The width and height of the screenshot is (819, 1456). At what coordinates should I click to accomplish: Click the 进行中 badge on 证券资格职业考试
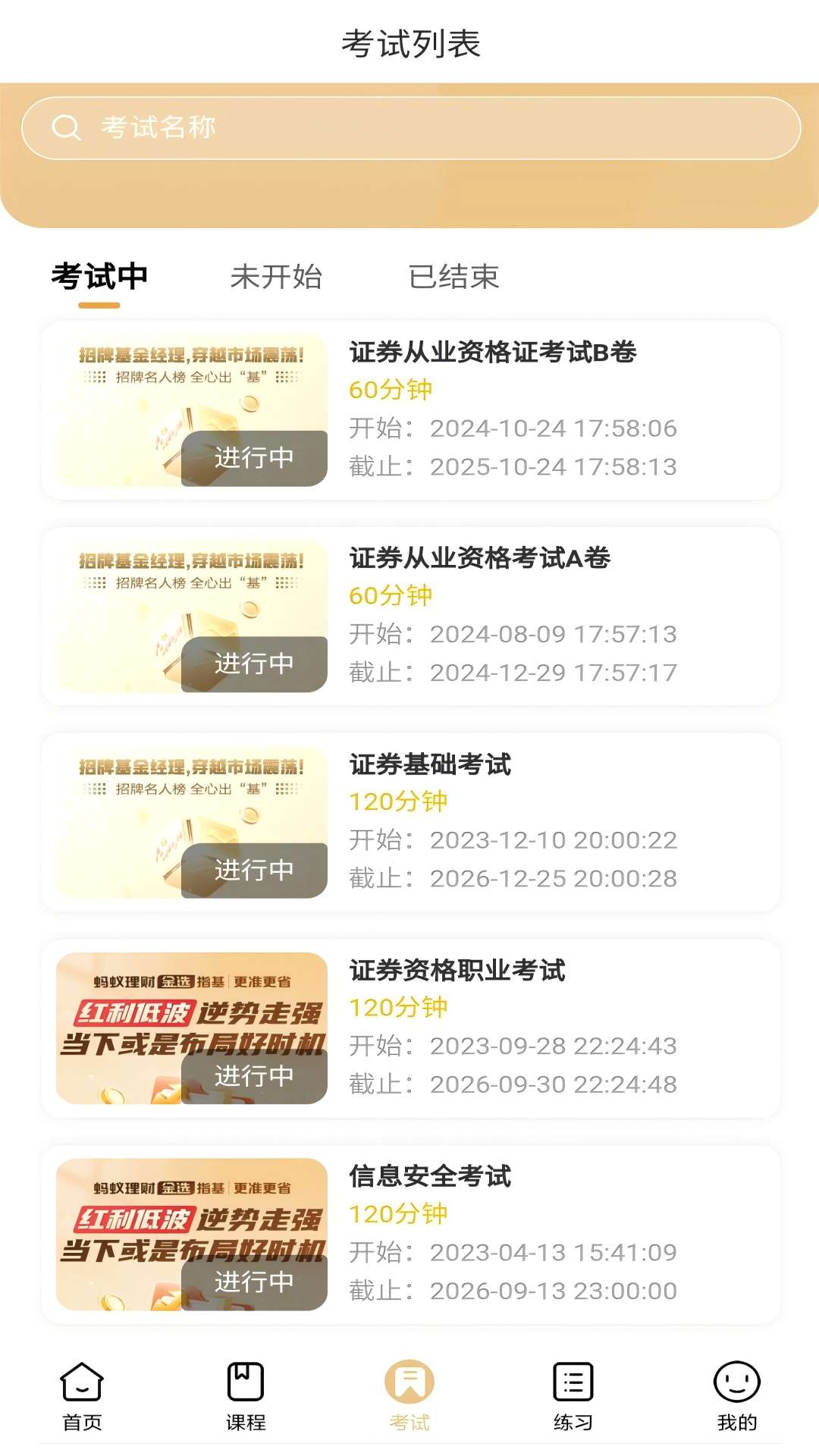pyautogui.click(x=254, y=1075)
